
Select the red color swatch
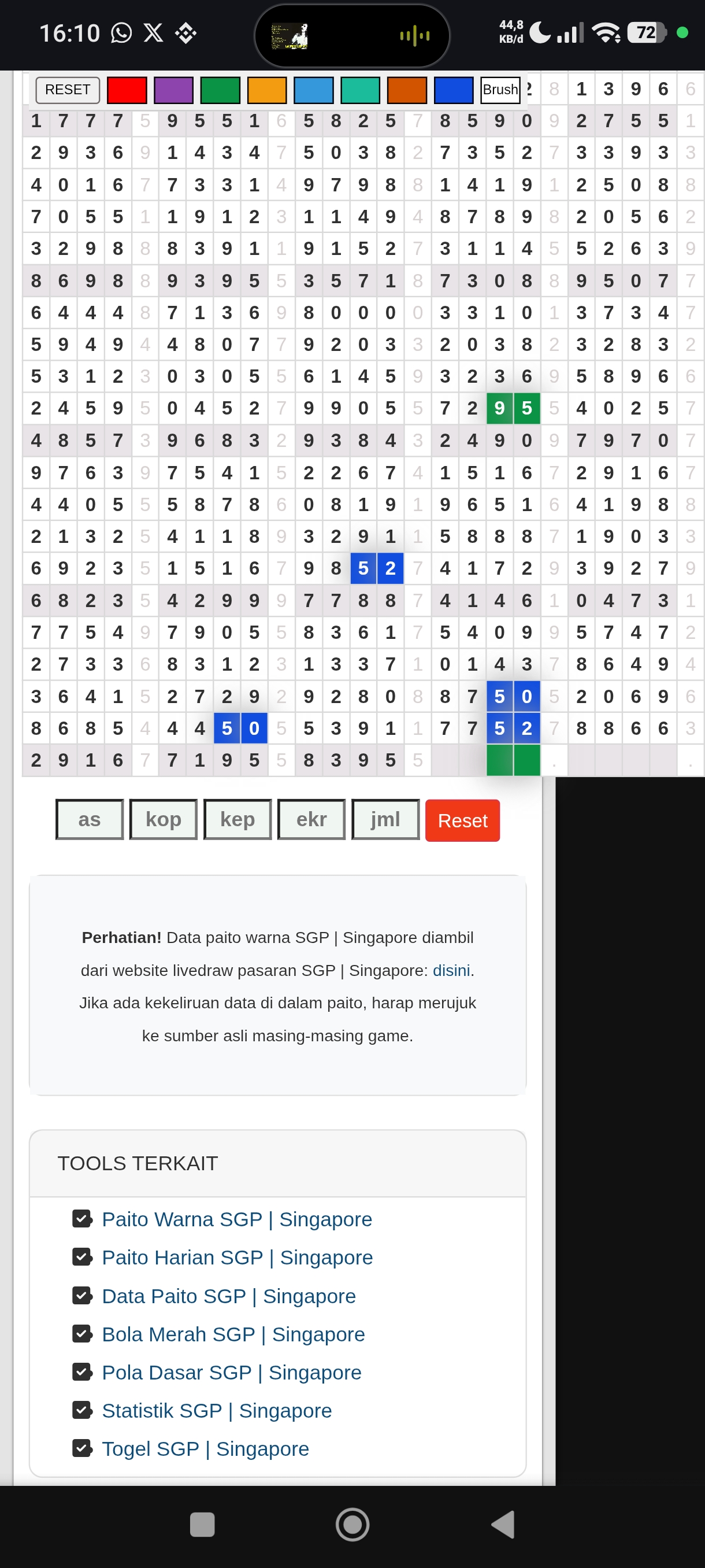point(127,90)
